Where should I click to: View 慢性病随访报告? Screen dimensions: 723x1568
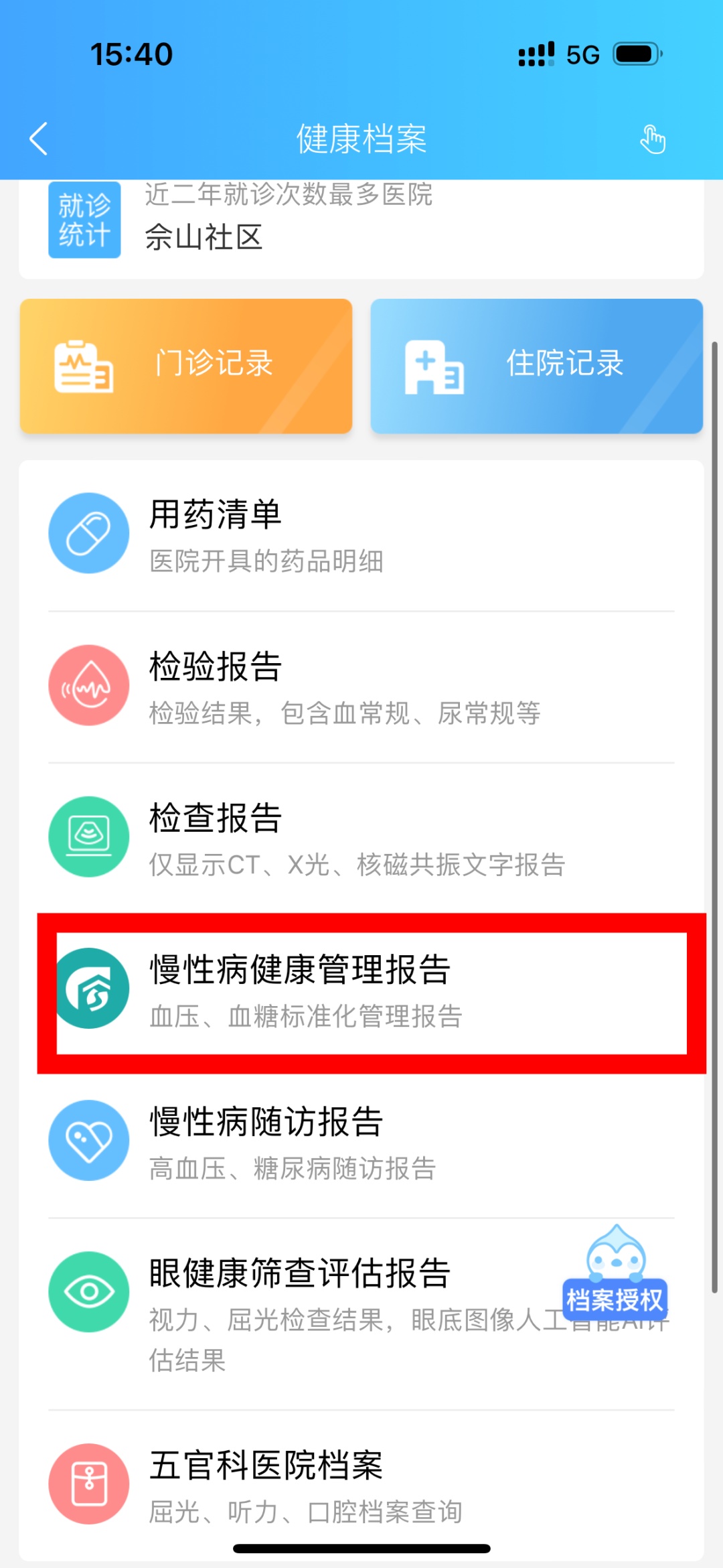tap(361, 1141)
